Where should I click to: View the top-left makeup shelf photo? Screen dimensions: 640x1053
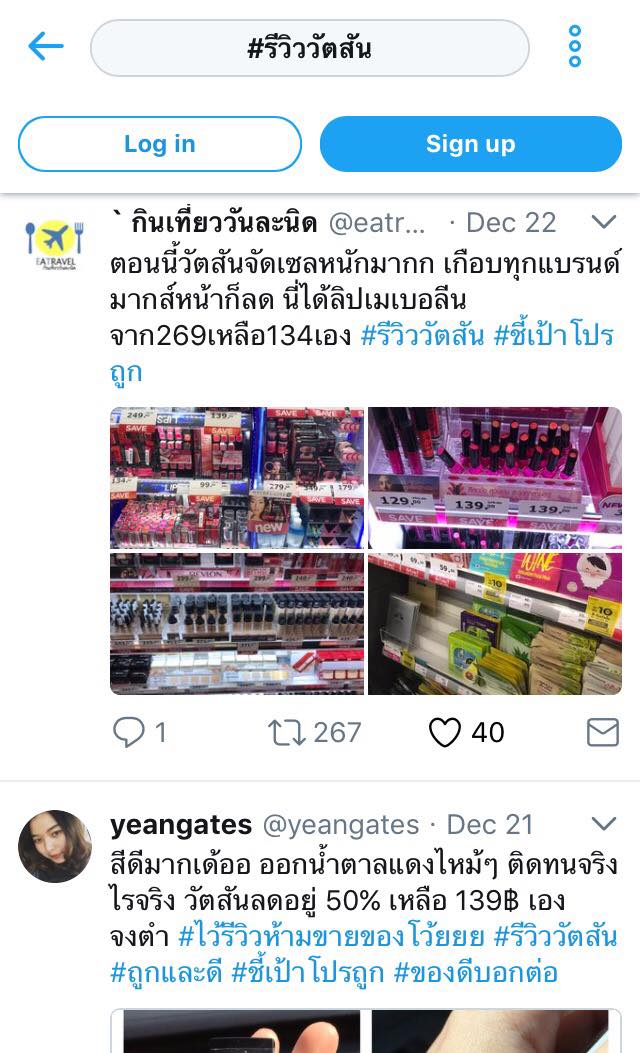(x=237, y=477)
